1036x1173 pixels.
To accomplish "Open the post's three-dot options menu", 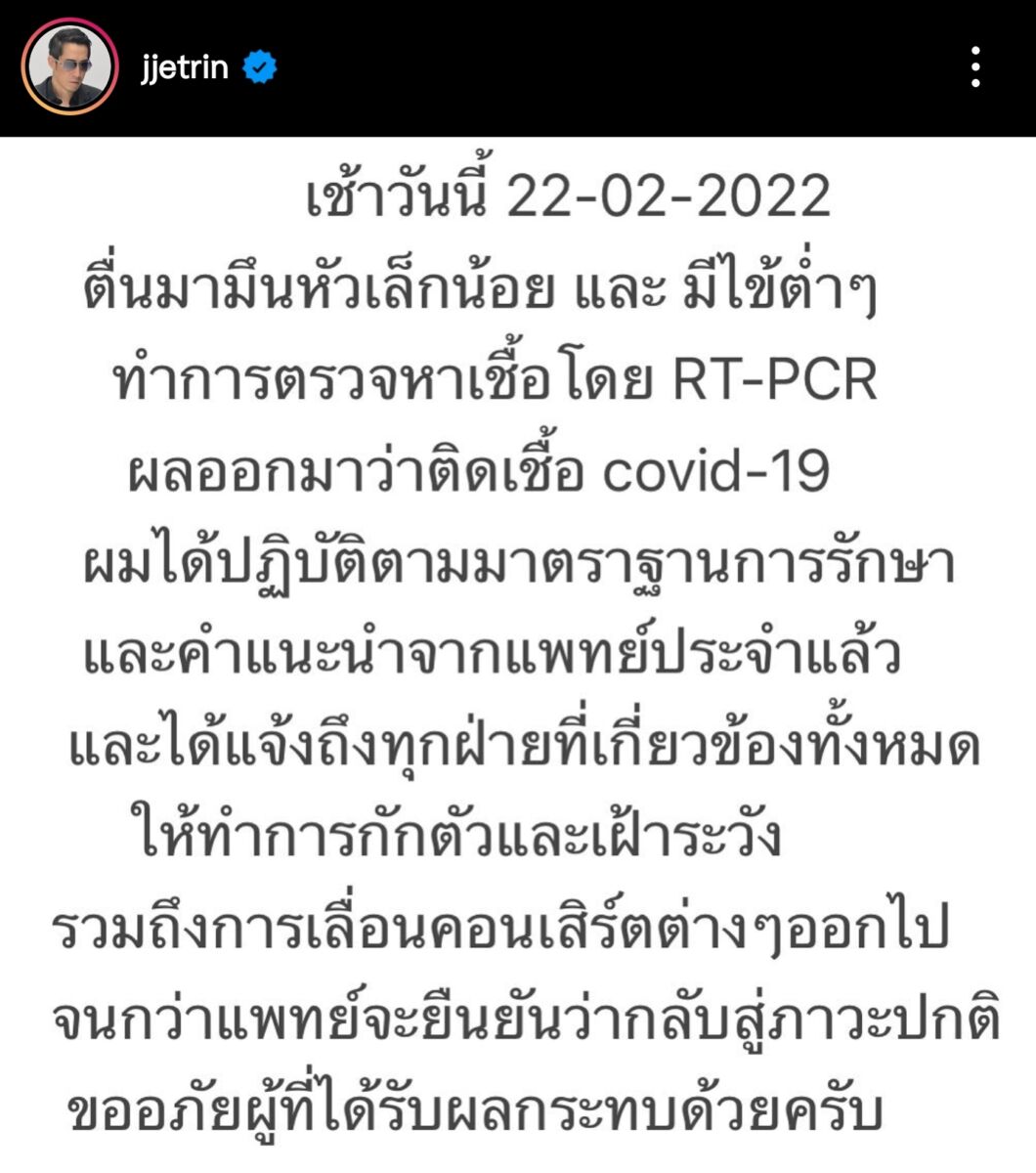I will [974, 67].
